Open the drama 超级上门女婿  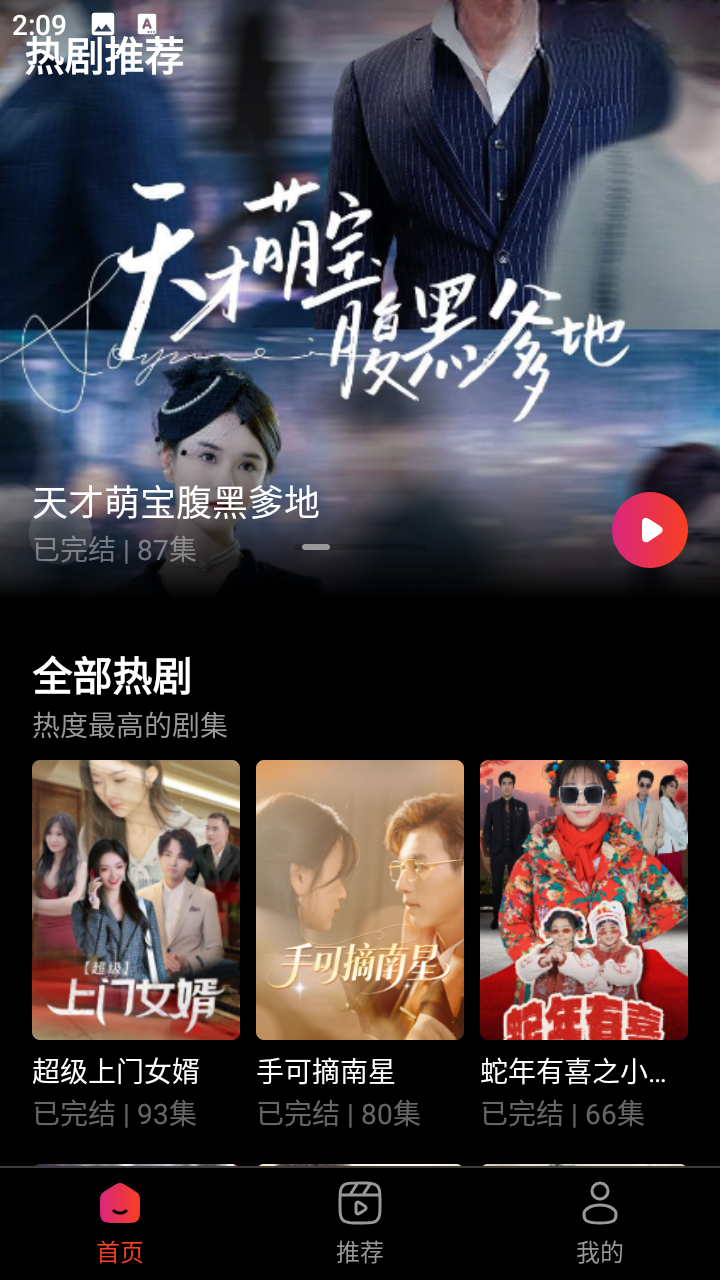(x=136, y=900)
